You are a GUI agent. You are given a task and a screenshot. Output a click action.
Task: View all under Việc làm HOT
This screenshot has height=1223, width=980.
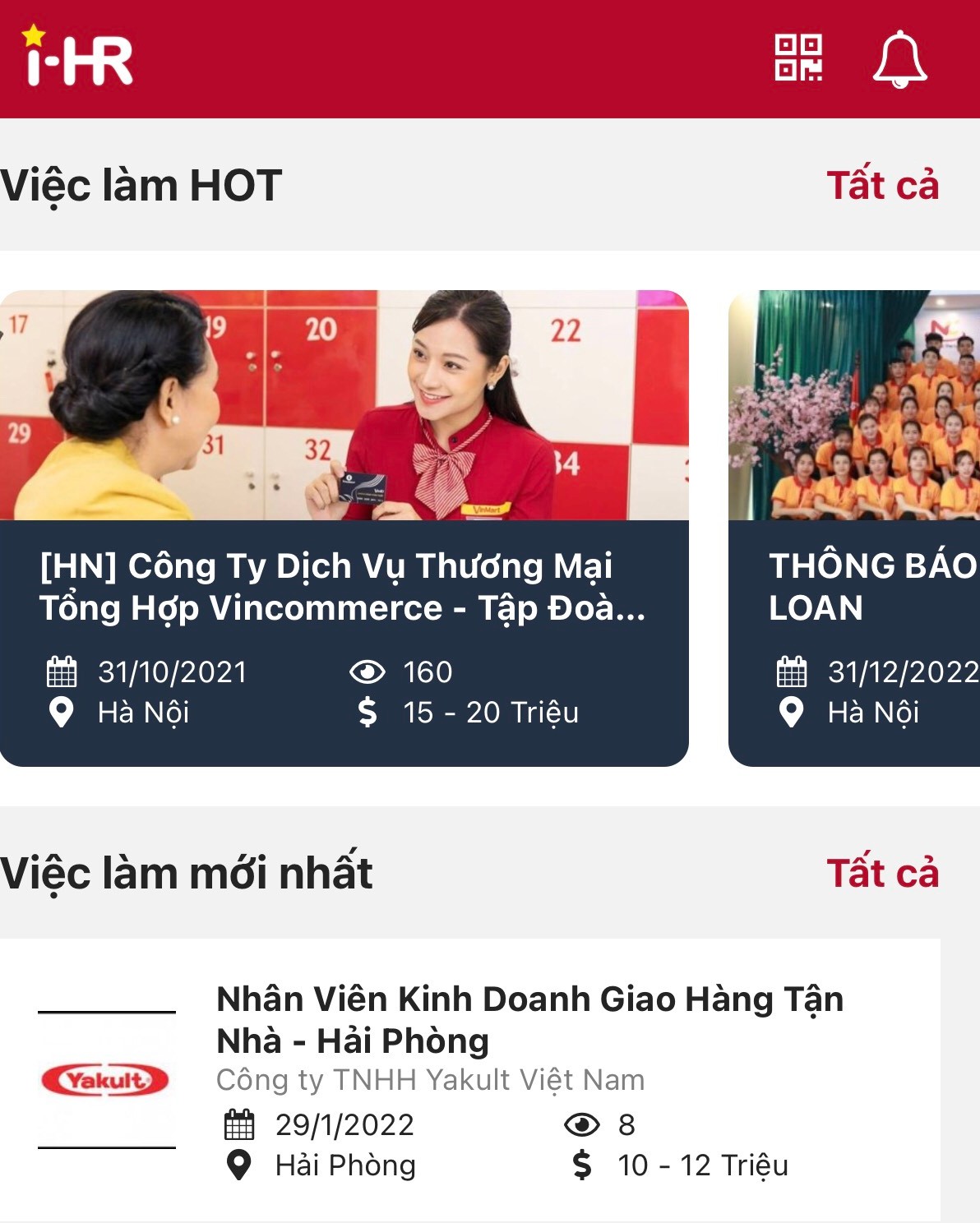click(882, 185)
